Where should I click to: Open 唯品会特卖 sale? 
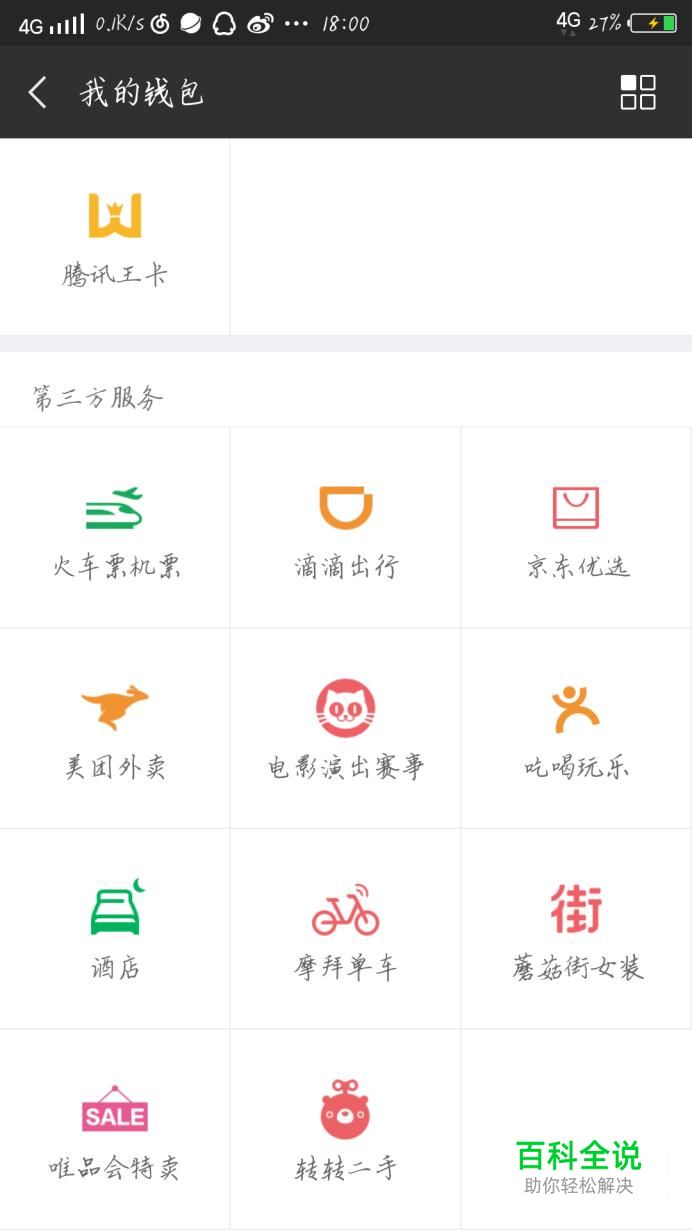[115, 1129]
